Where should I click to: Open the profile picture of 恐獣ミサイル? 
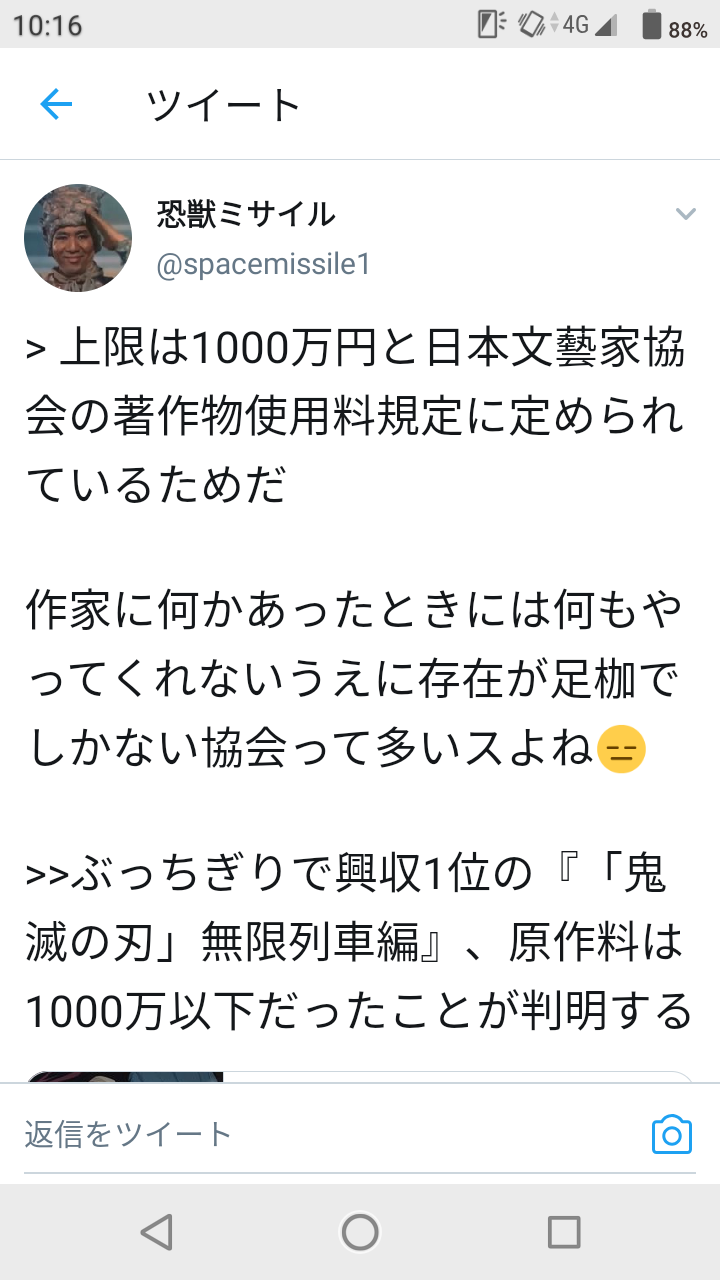point(78,238)
